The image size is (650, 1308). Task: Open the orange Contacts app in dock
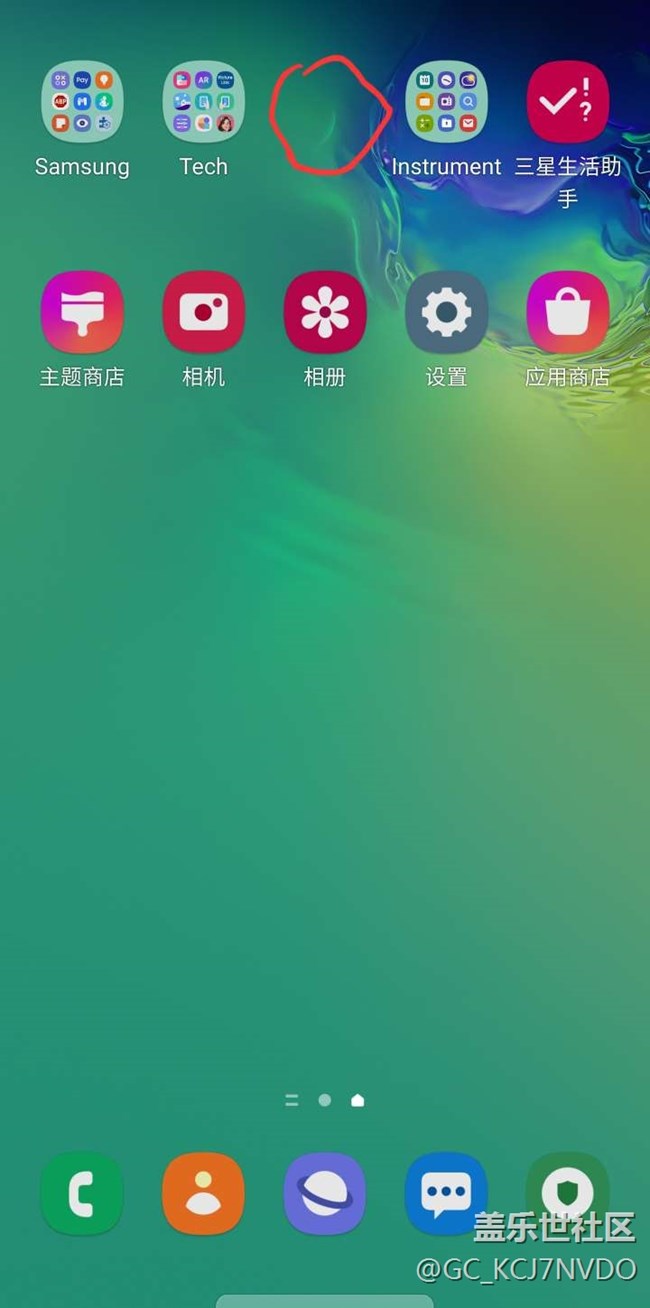pos(203,1193)
